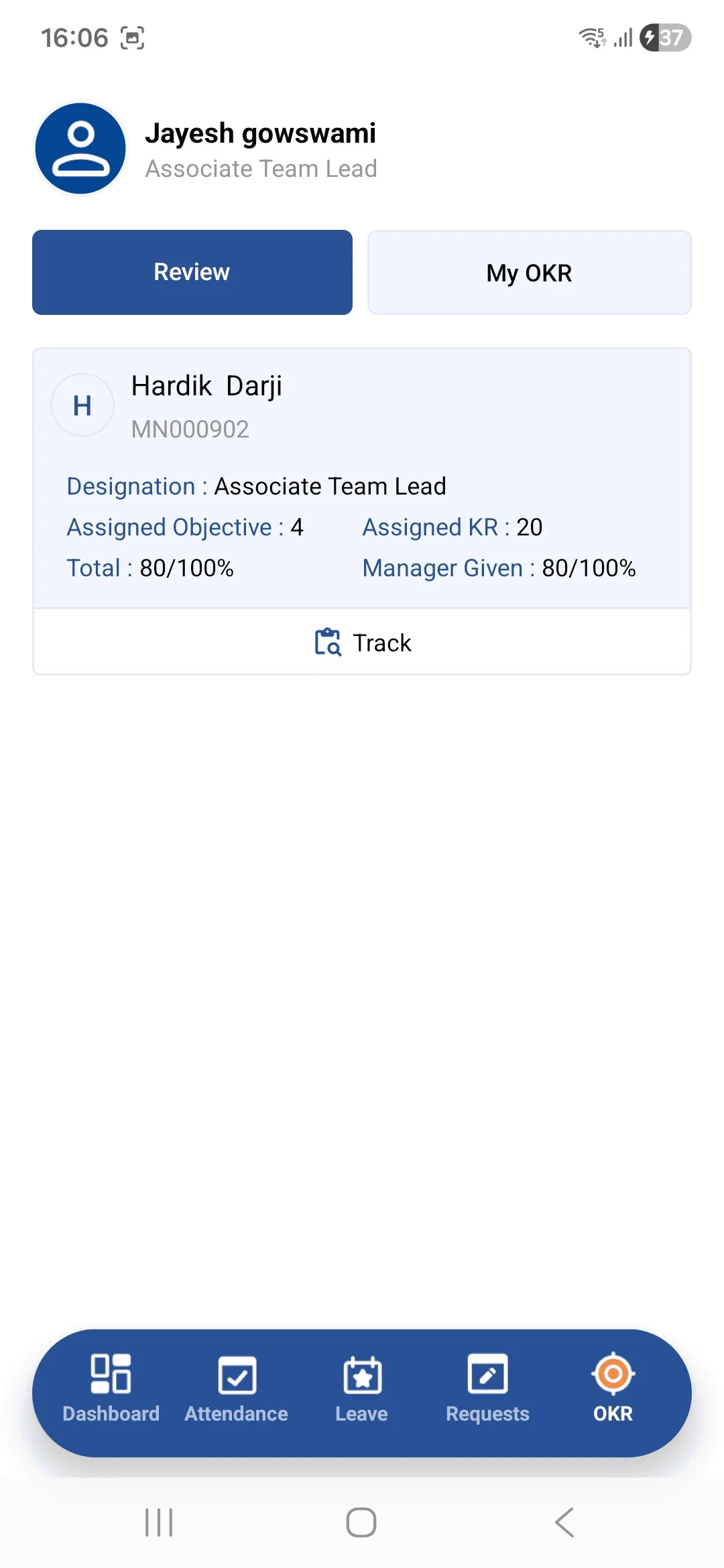Go back using the system back button

tap(564, 1522)
